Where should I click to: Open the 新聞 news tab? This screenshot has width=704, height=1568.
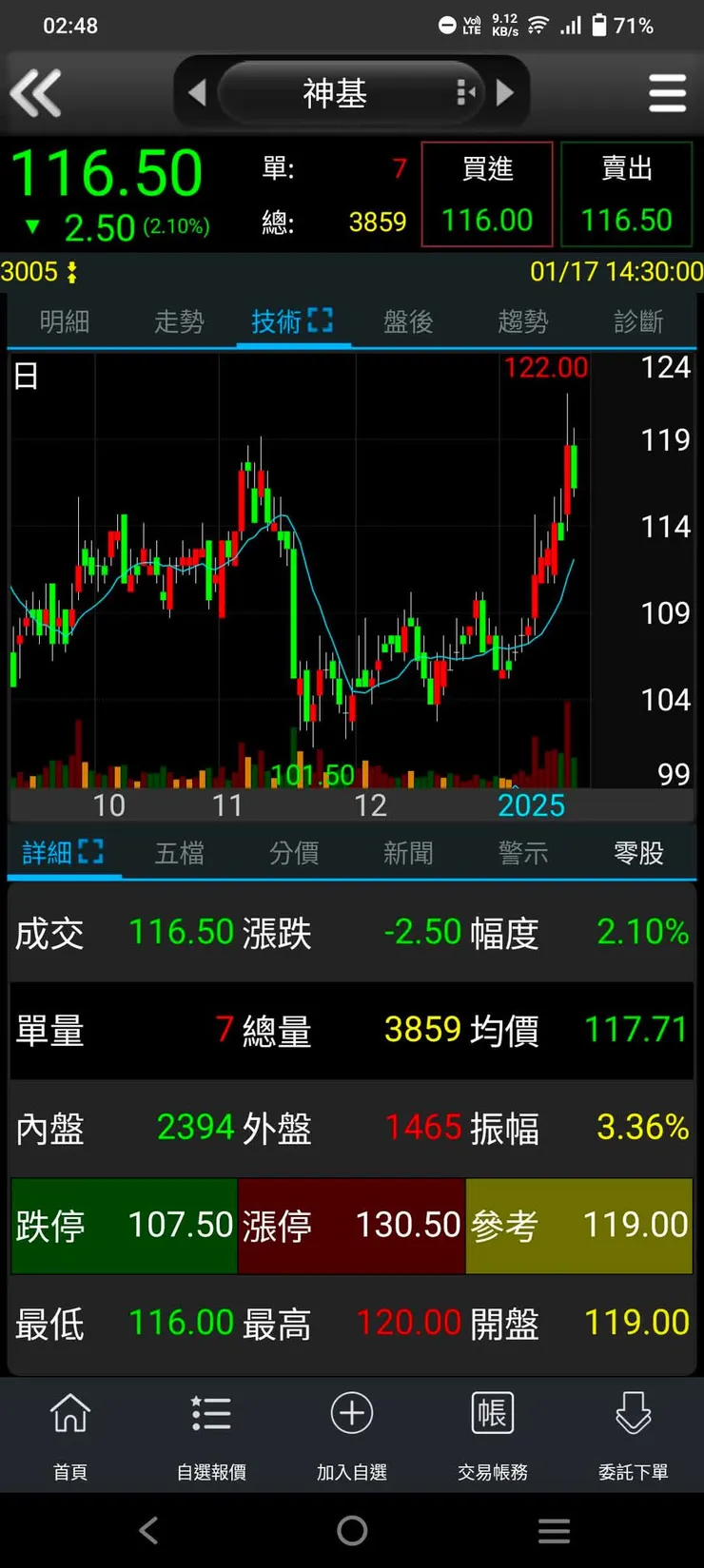tap(408, 853)
